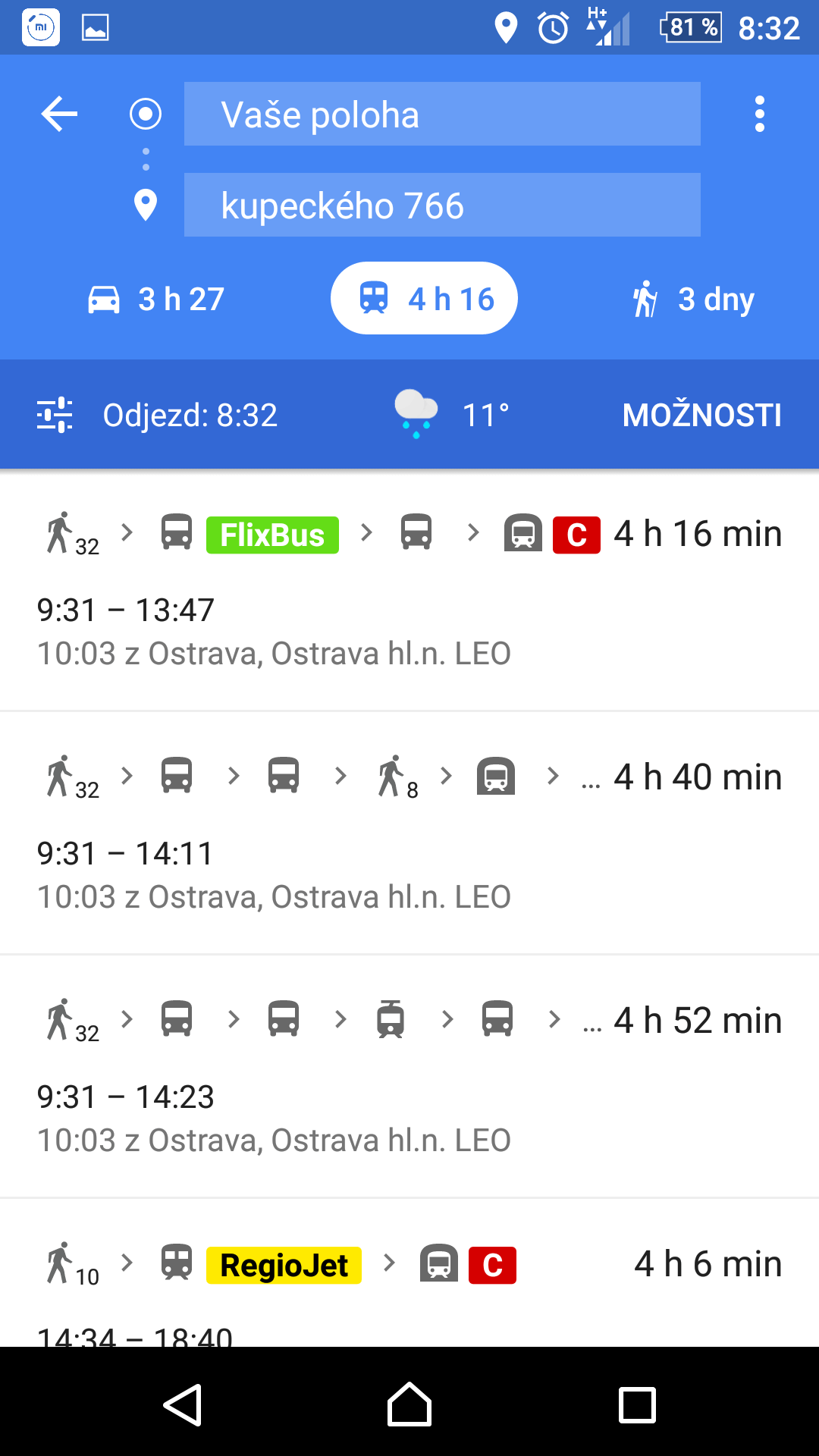The height and width of the screenshot is (1456, 819).
Task: Edit the Vaše poloha starting point field
Action: pos(442,114)
